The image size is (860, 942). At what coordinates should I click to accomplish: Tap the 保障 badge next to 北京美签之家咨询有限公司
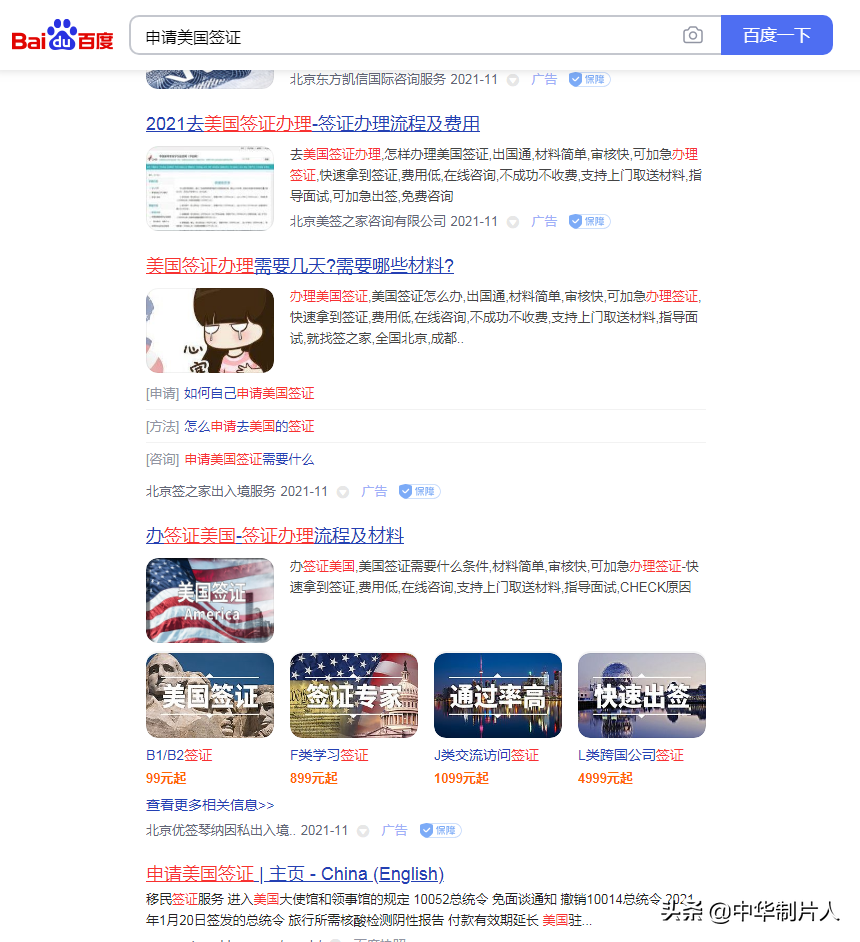[x=590, y=222]
